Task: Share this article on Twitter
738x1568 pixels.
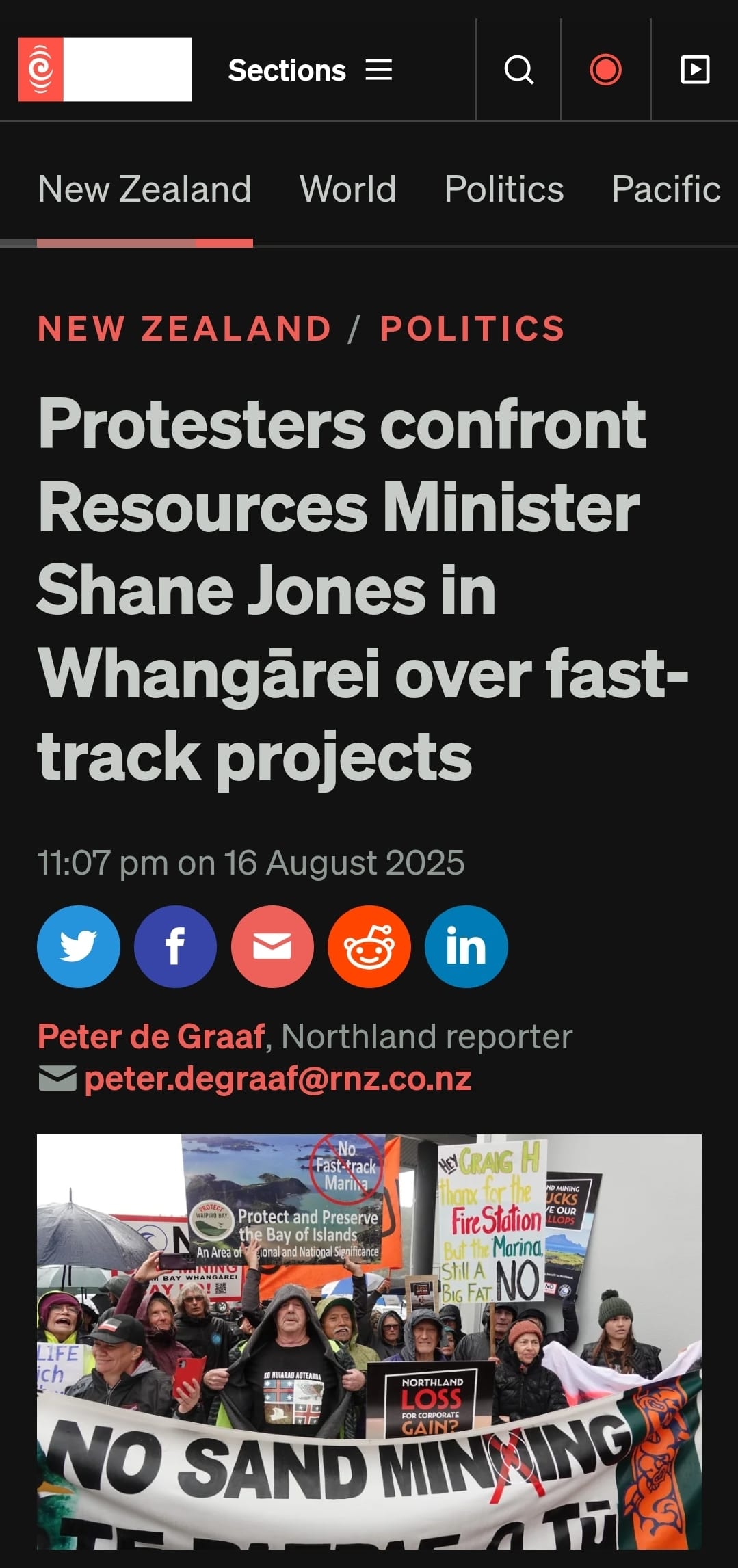Action: coord(79,946)
